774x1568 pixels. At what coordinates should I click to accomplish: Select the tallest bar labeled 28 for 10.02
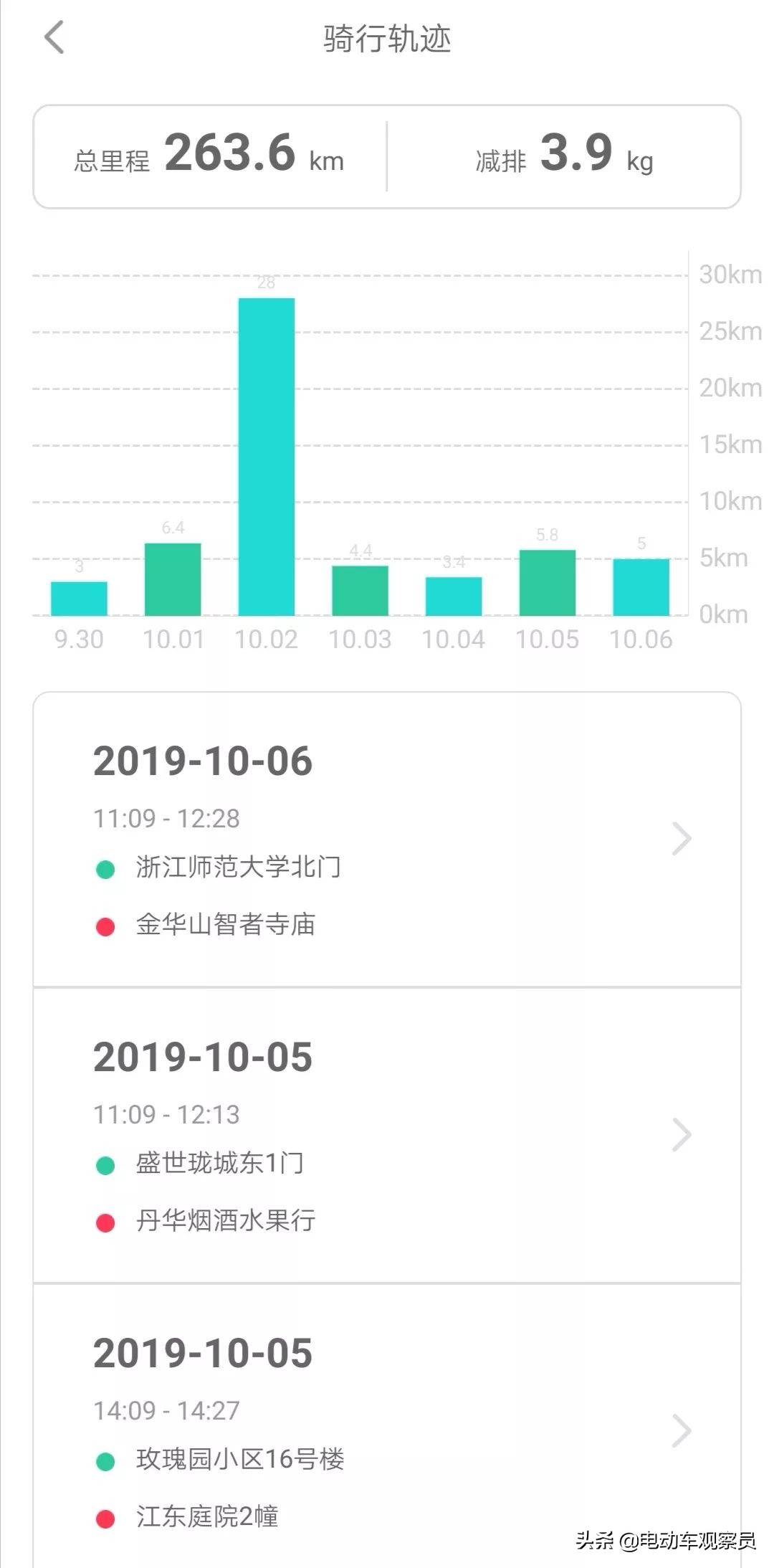pyautogui.click(x=266, y=452)
